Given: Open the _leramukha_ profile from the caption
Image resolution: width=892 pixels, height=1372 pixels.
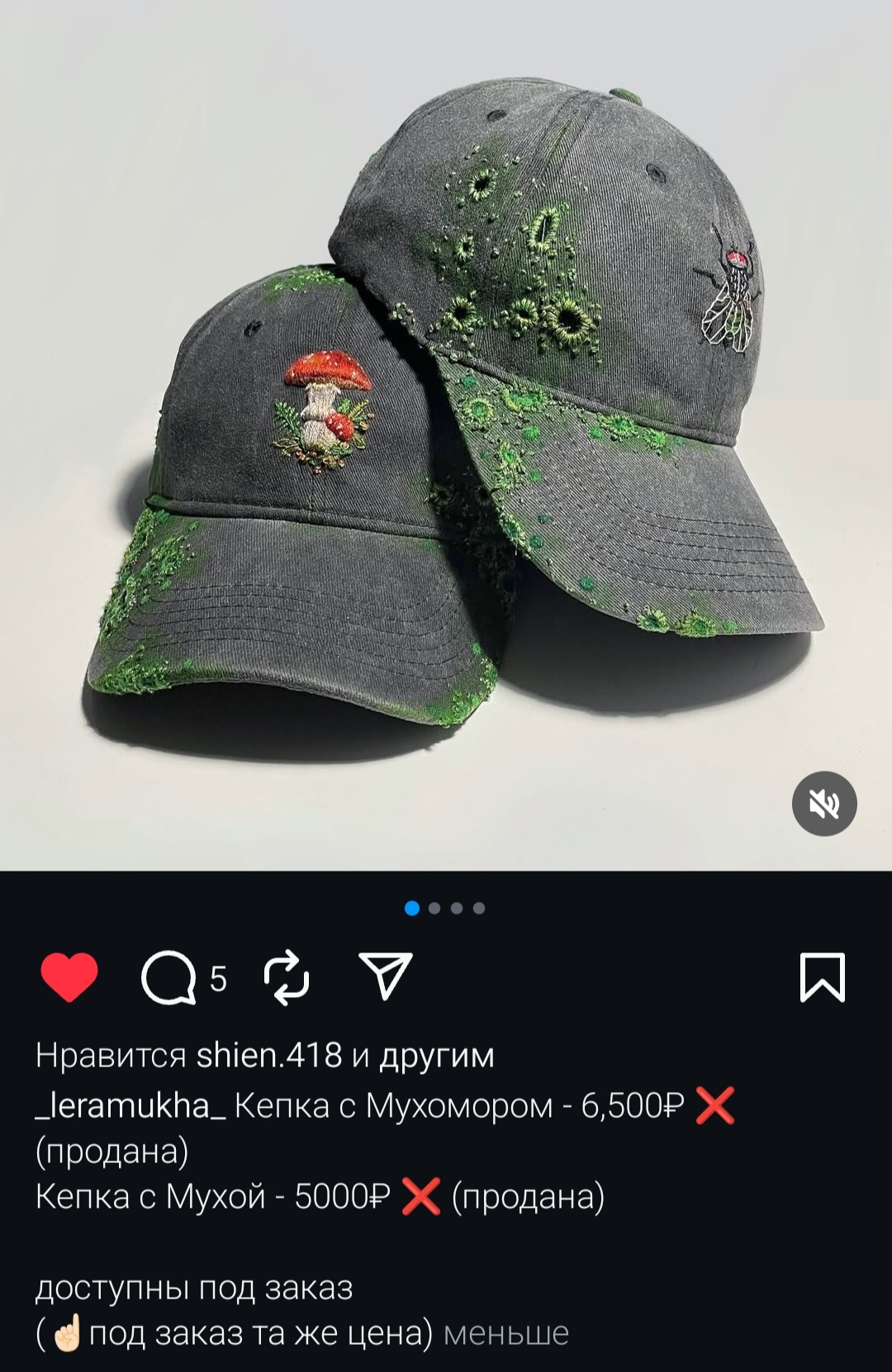Looking at the screenshot, I should (x=130, y=1105).
